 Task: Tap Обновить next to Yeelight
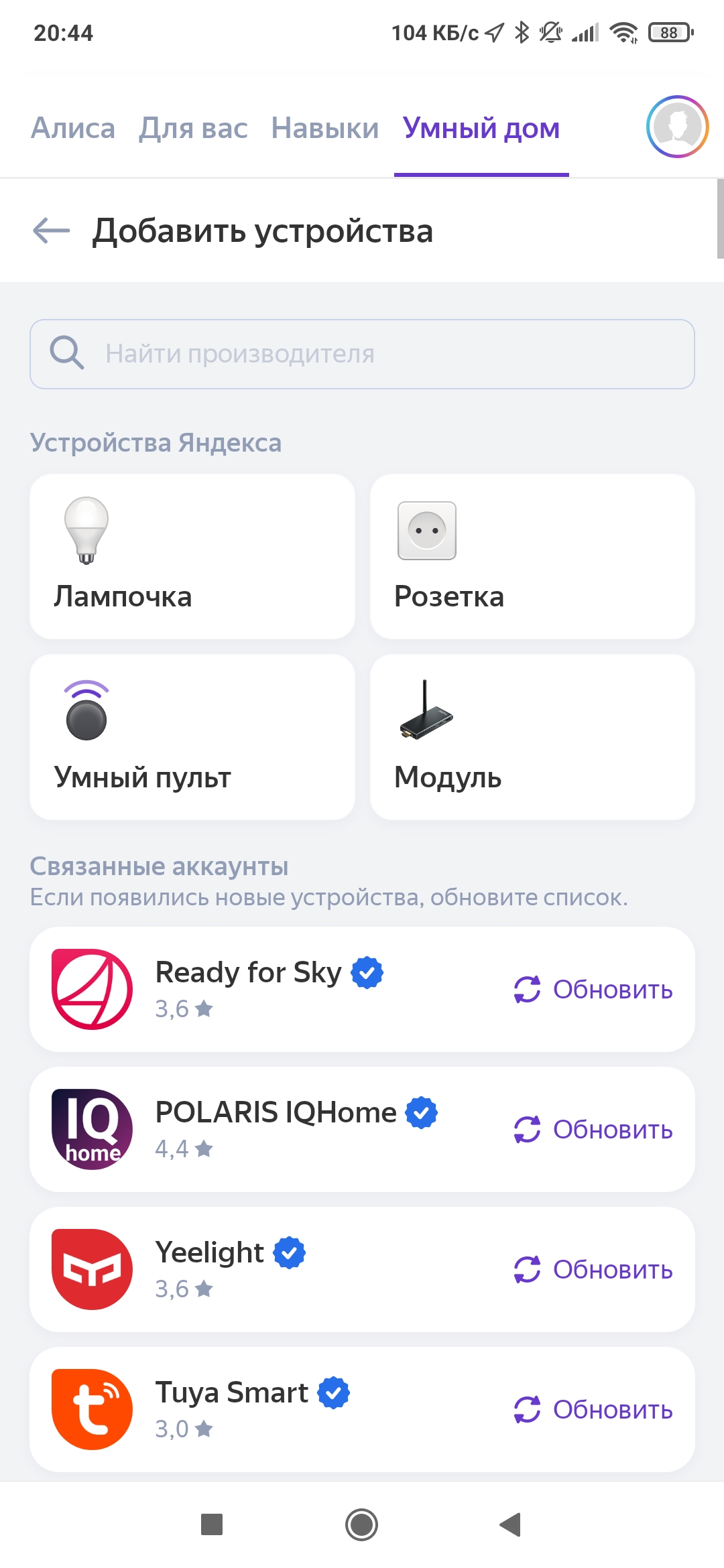[x=593, y=1270]
